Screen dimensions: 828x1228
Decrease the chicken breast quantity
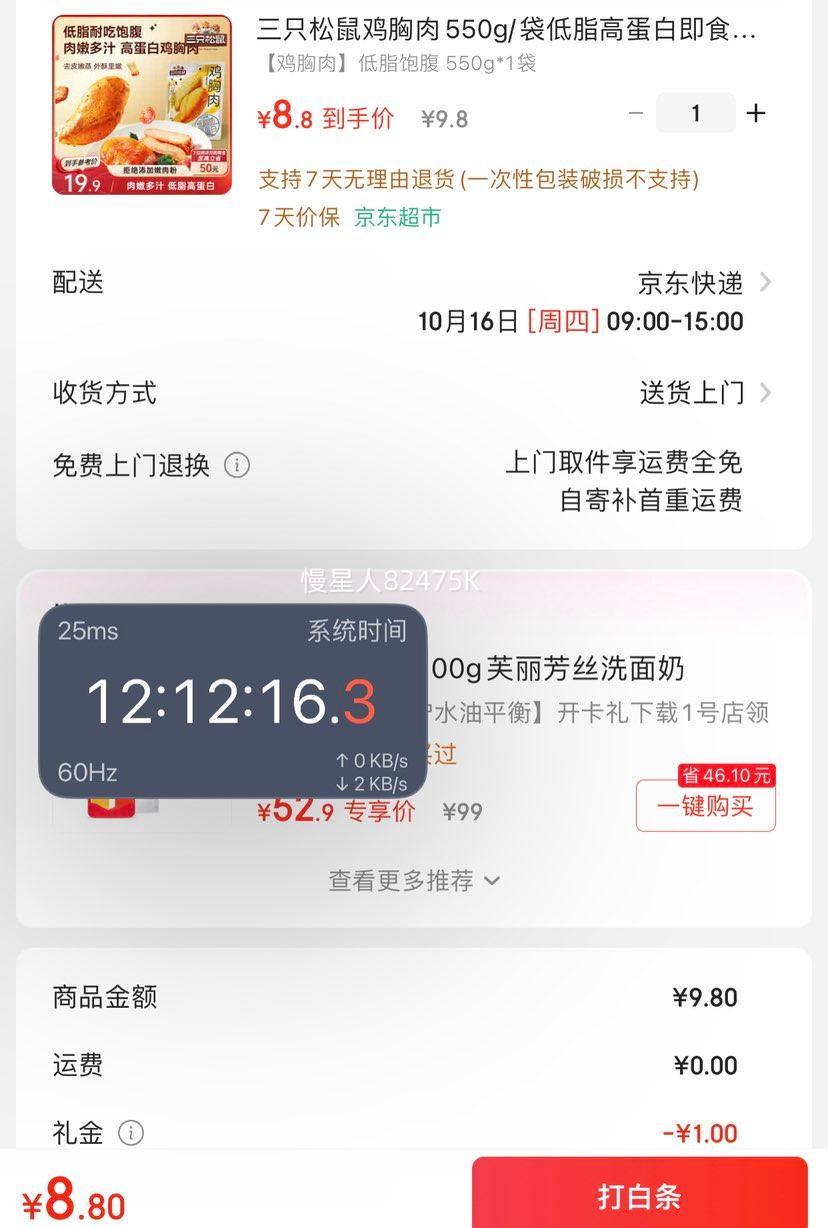636,113
